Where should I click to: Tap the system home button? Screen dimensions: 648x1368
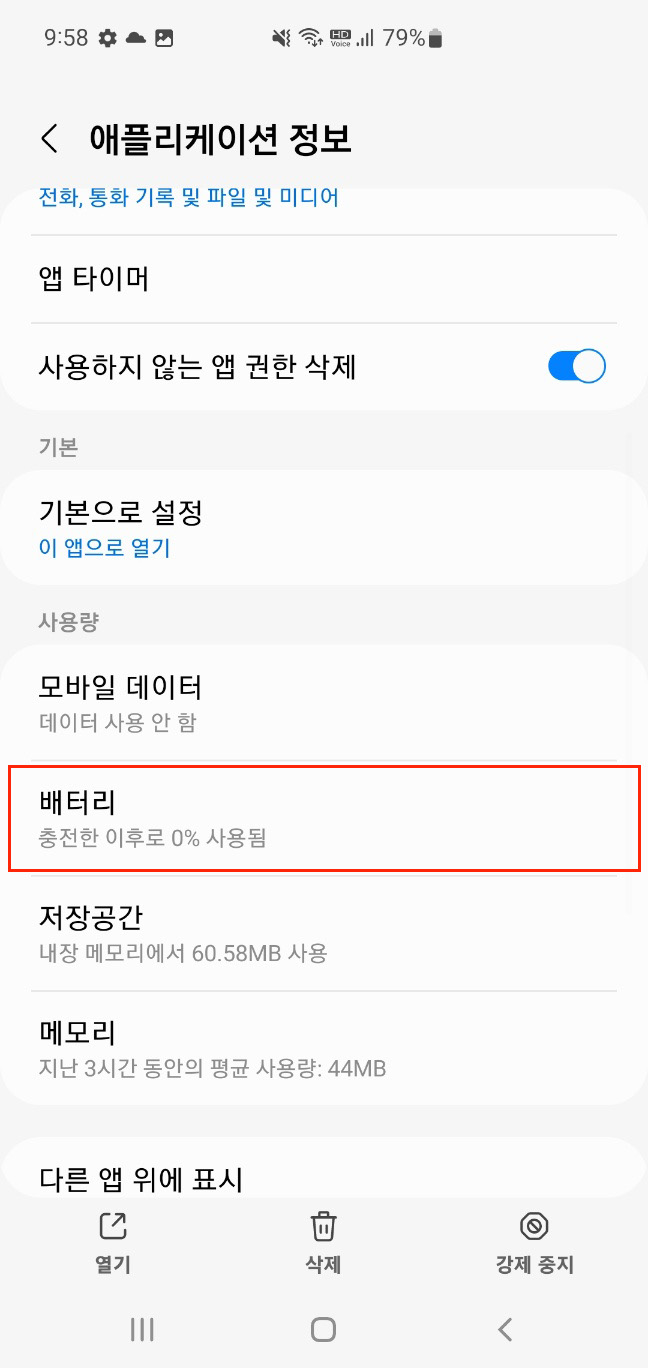pos(323,1329)
